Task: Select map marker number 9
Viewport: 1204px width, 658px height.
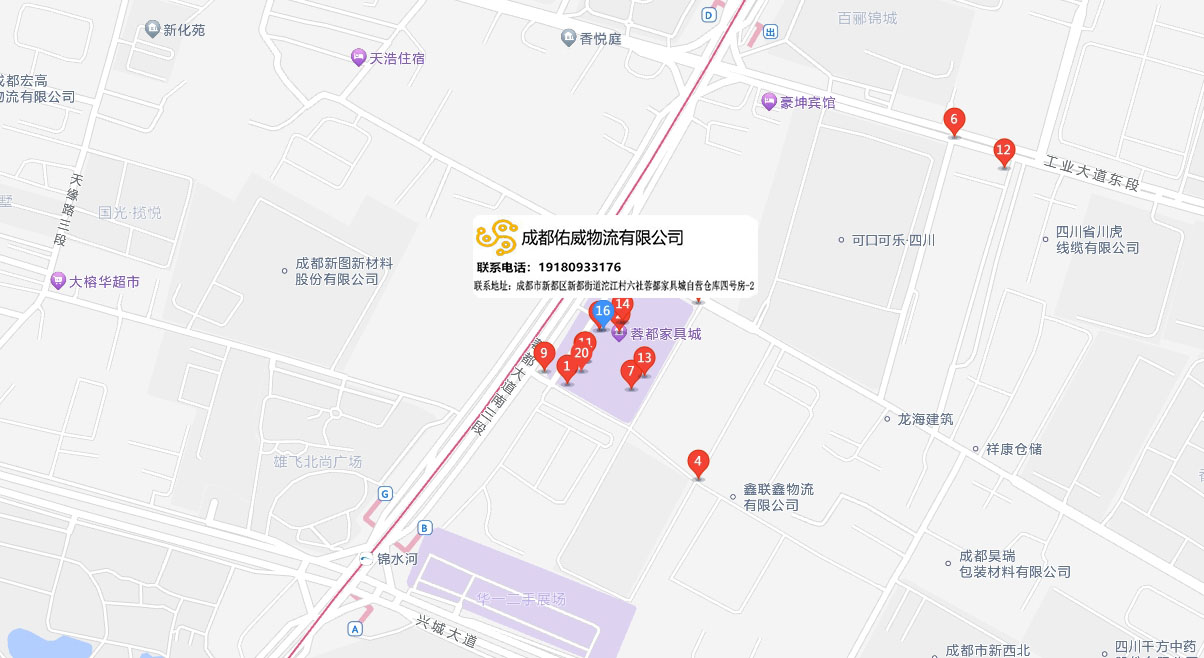Action: coord(544,354)
